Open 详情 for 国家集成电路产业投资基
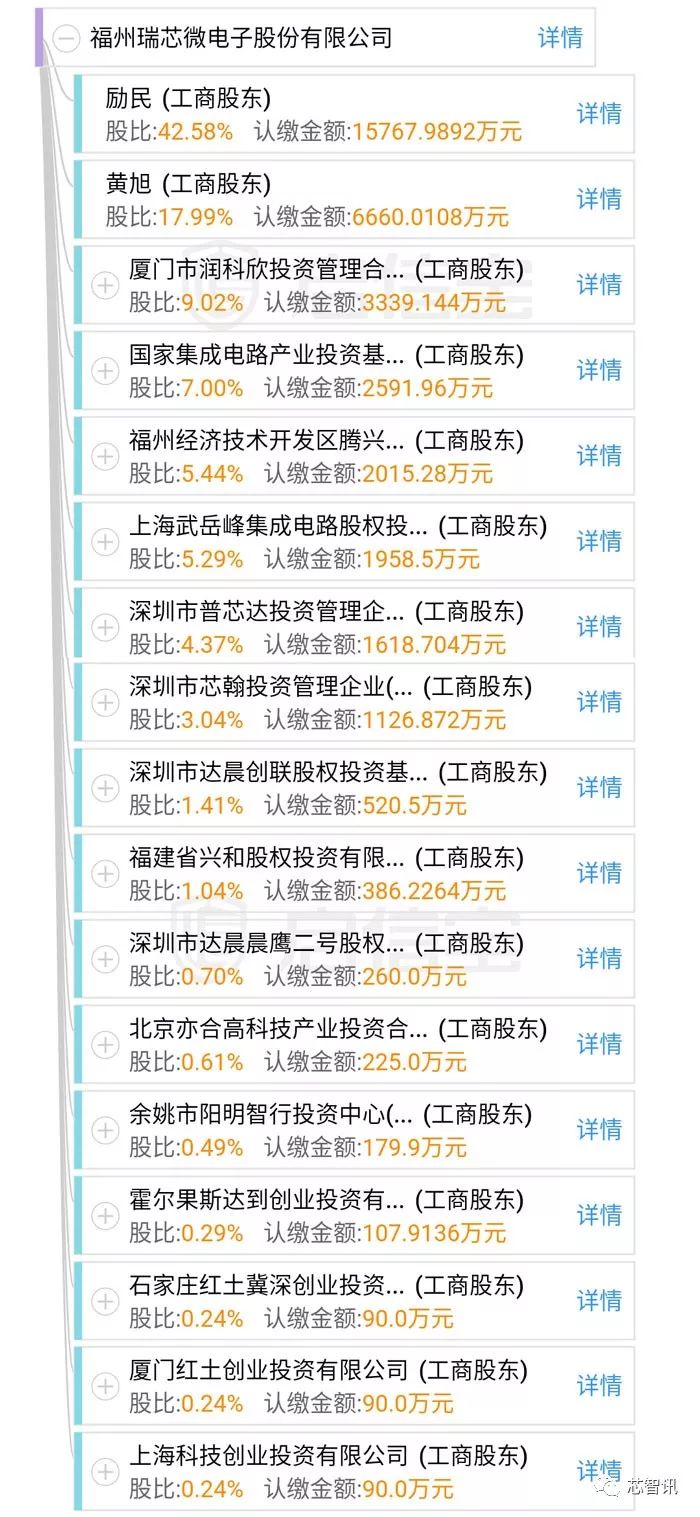 599,370
